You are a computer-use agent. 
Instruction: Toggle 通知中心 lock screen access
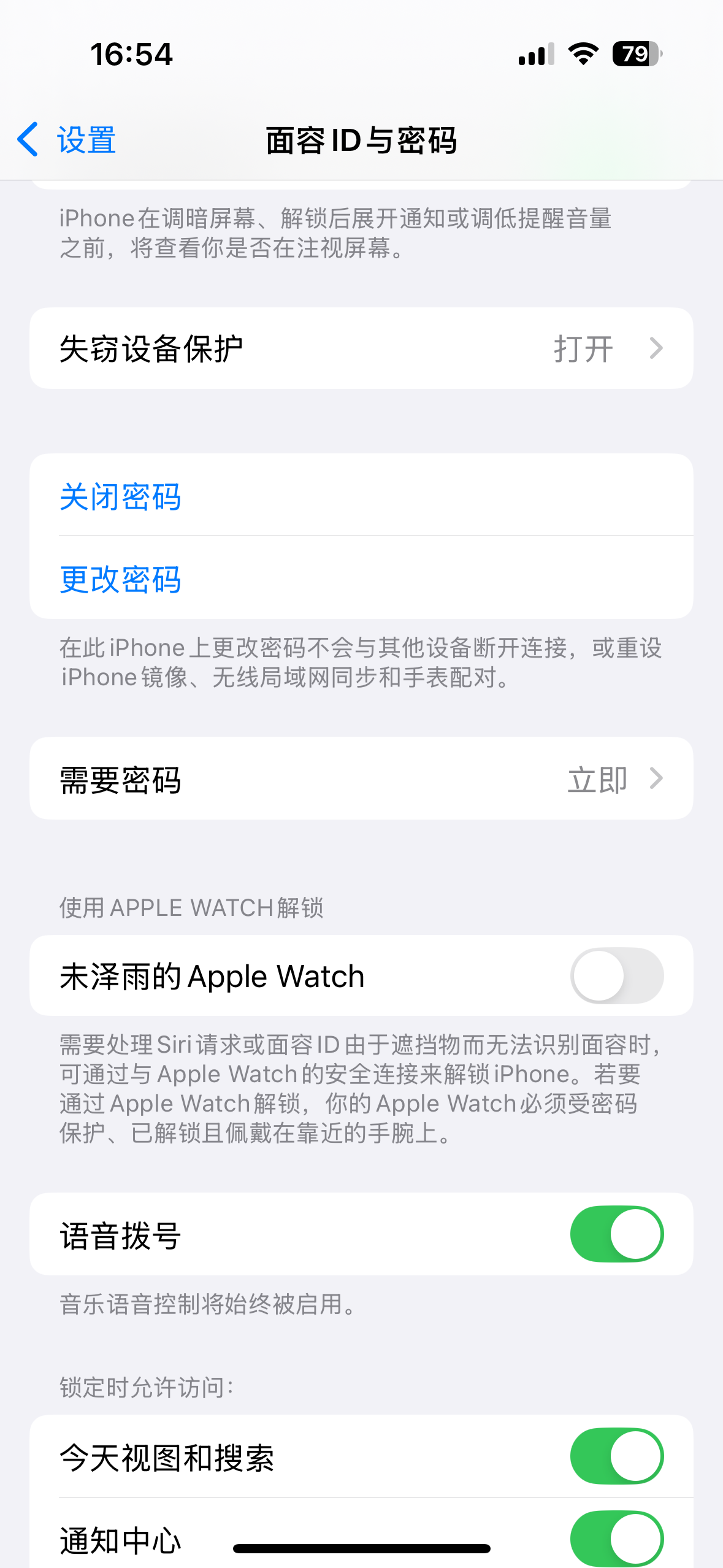click(x=616, y=1539)
